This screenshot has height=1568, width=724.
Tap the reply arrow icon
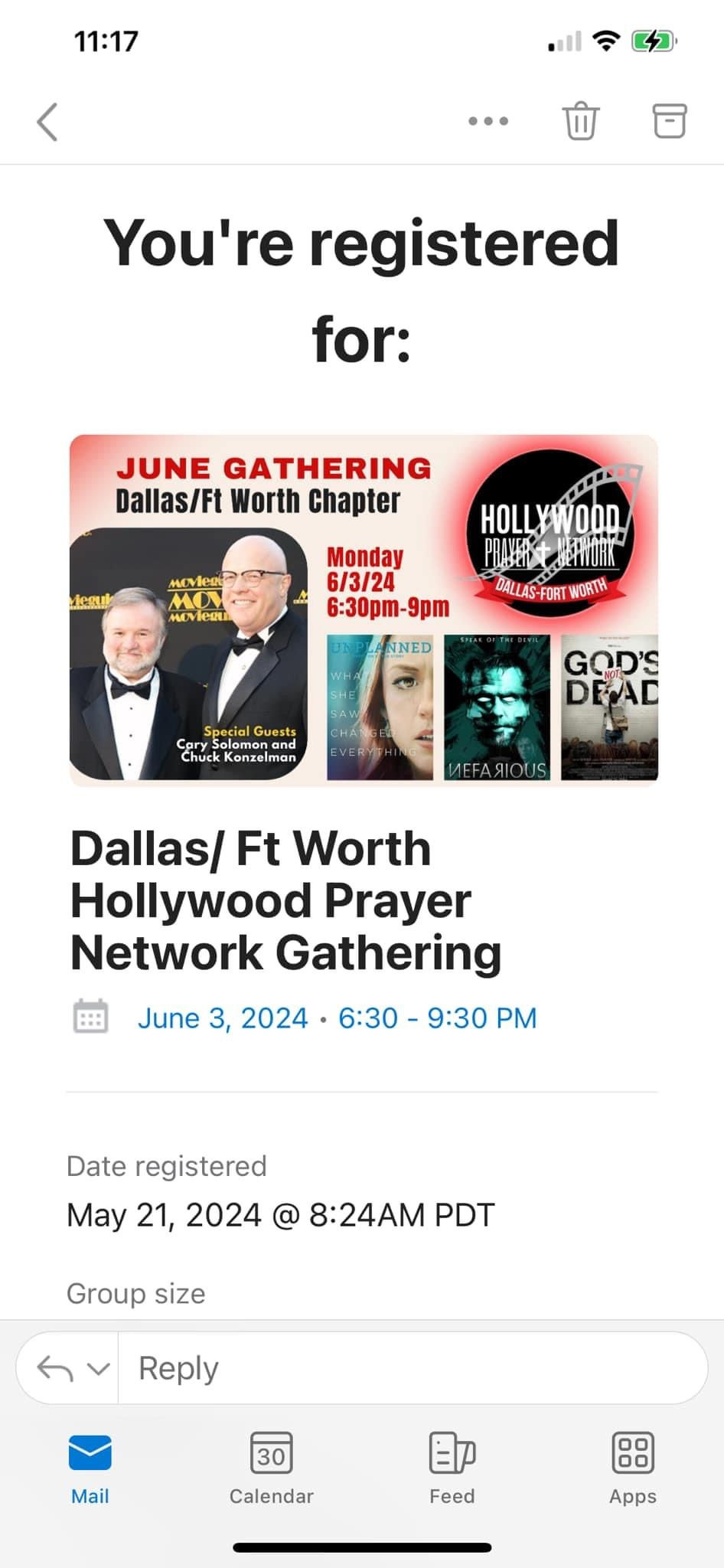(55, 1368)
